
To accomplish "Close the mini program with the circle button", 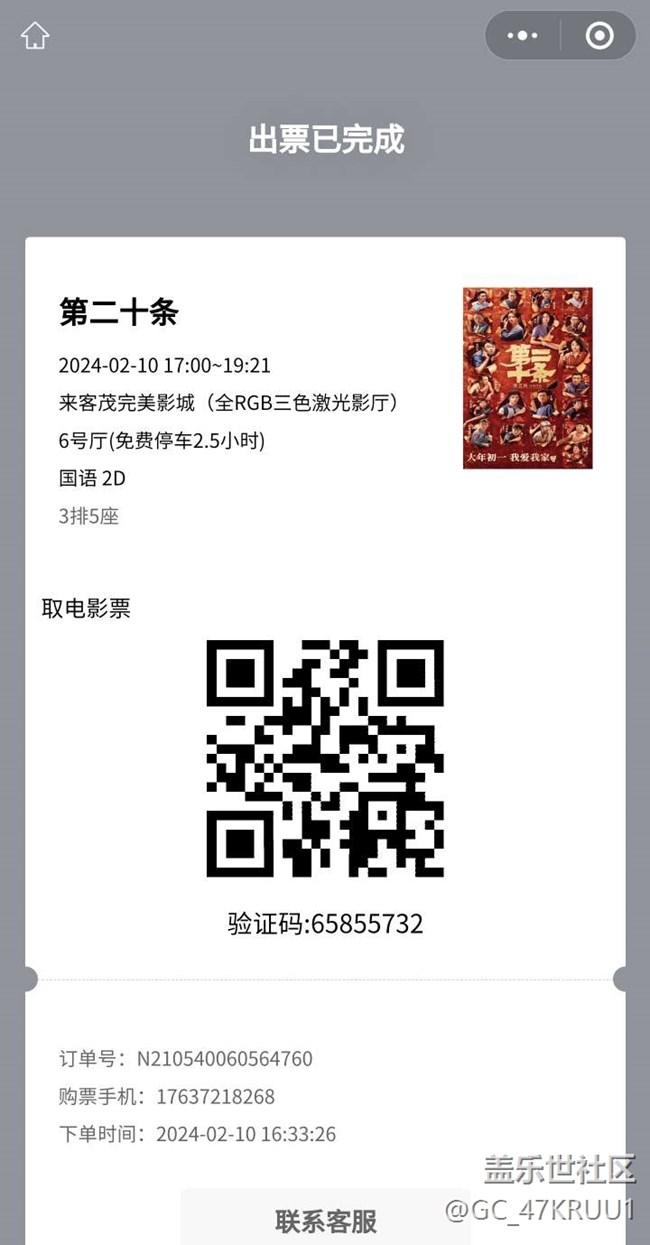I will [599, 36].
